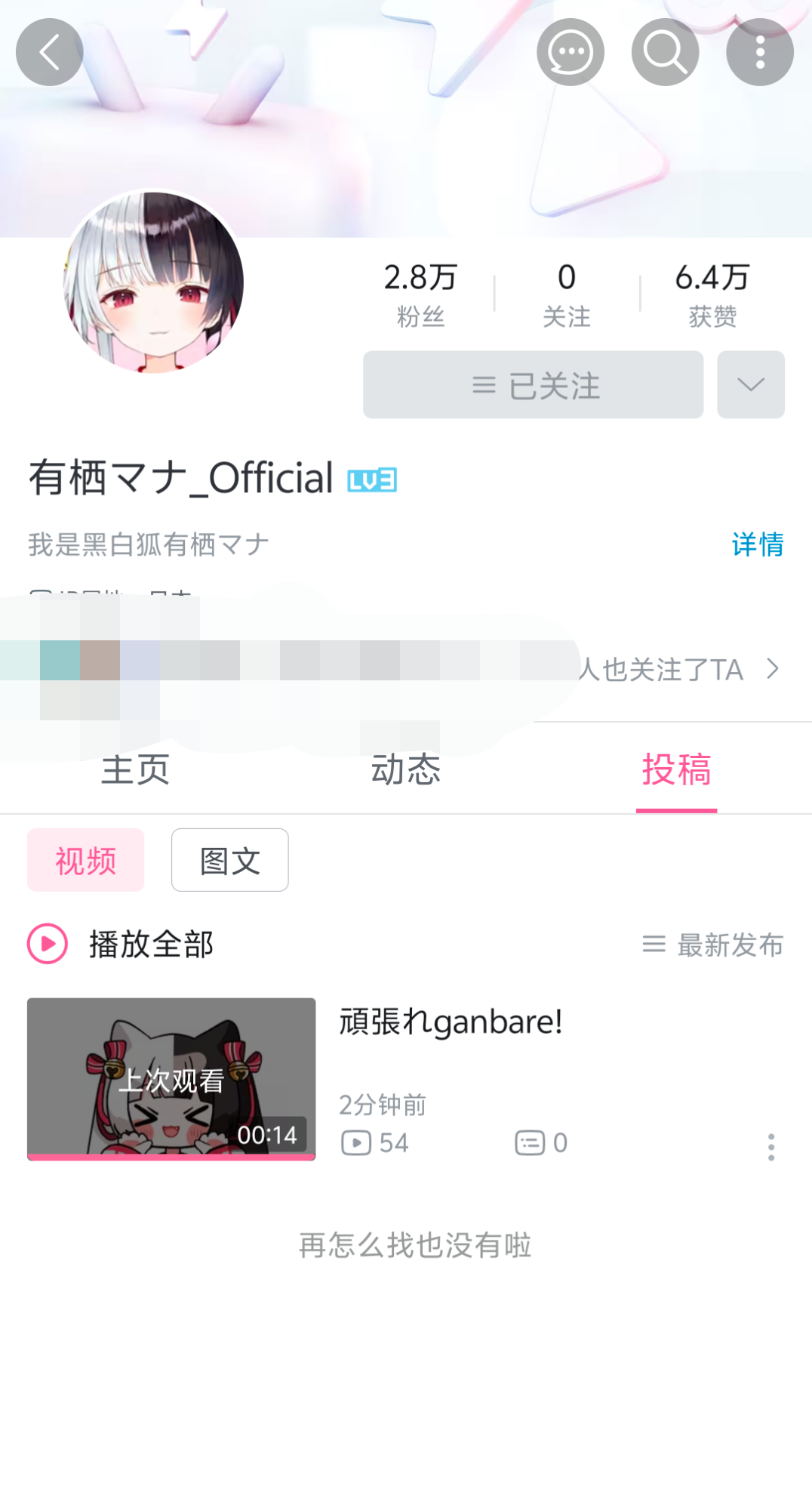
Task: Select the 图文 filter chip
Action: tap(229, 860)
